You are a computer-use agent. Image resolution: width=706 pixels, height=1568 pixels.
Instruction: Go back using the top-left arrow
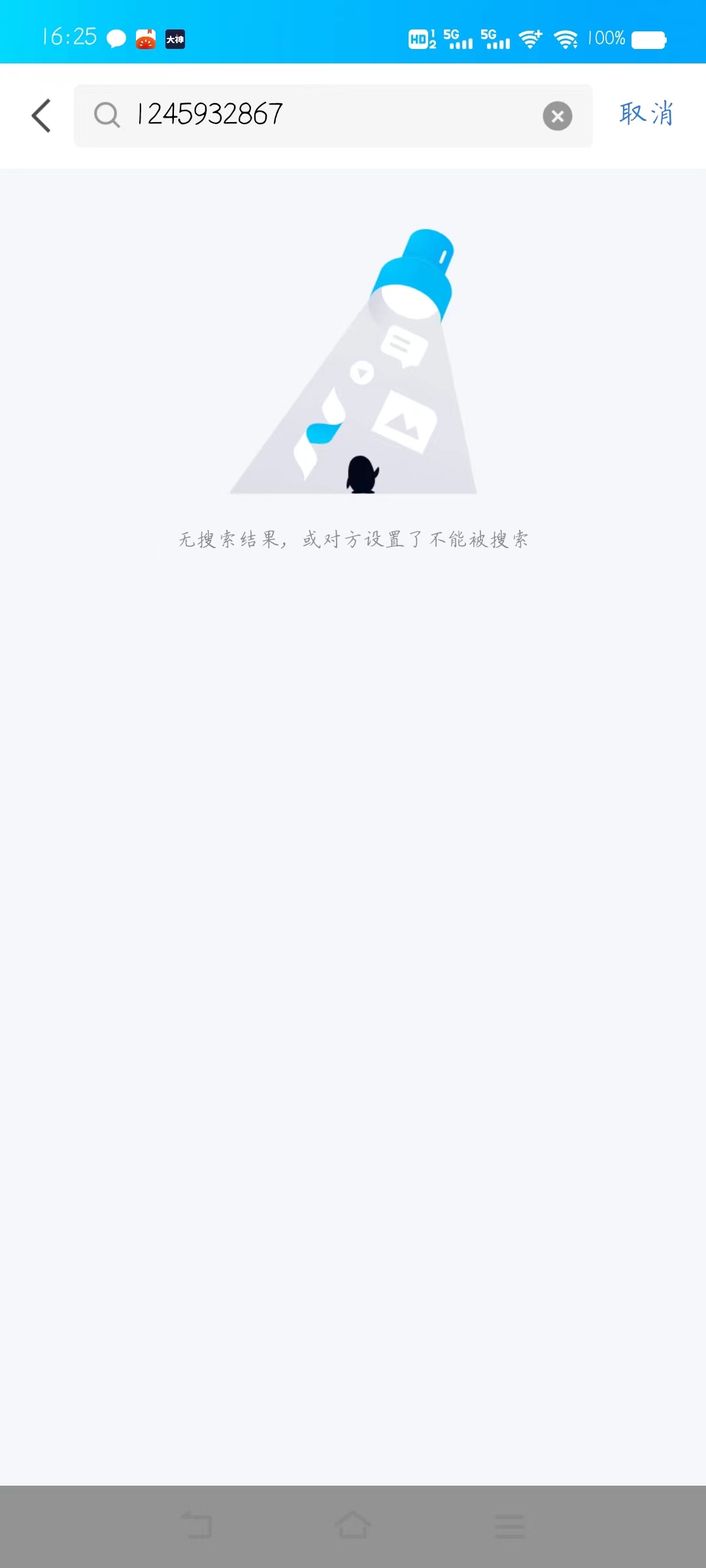pyautogui.click(x=41, y=116)
